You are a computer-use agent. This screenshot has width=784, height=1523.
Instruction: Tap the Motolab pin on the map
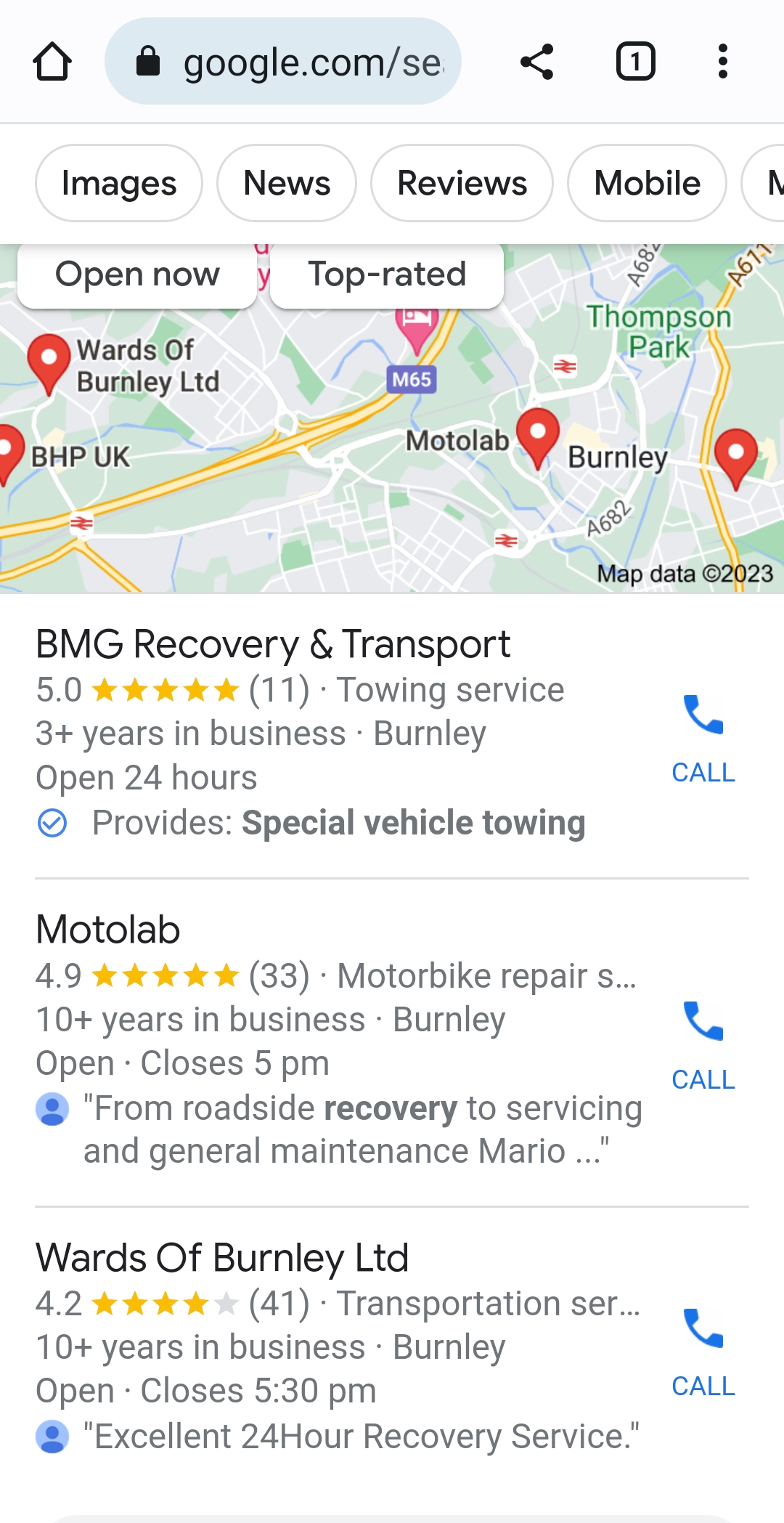click(537, 436)
